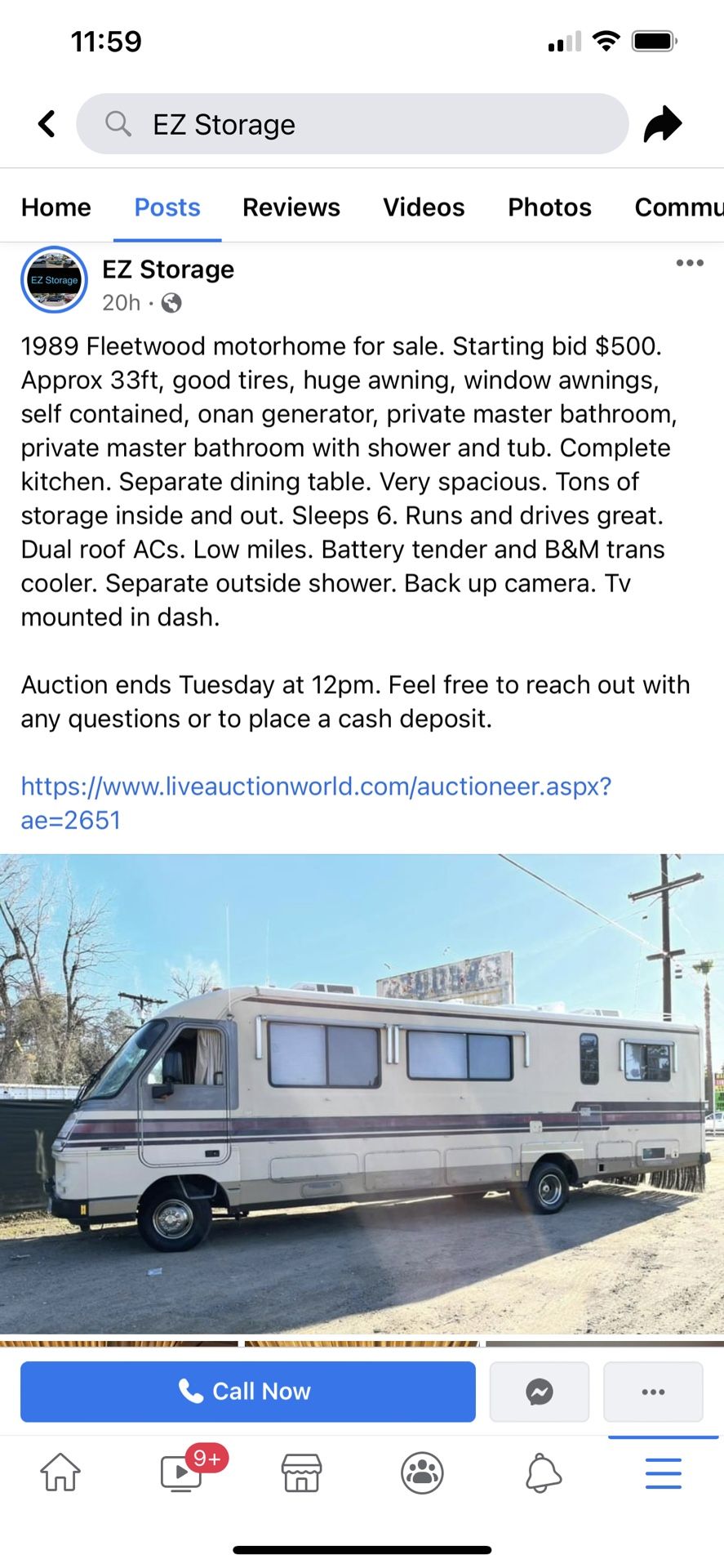Open Messenger for EZ Storage
Screen dimensions: 724x1568
[x=540, y=1391]
